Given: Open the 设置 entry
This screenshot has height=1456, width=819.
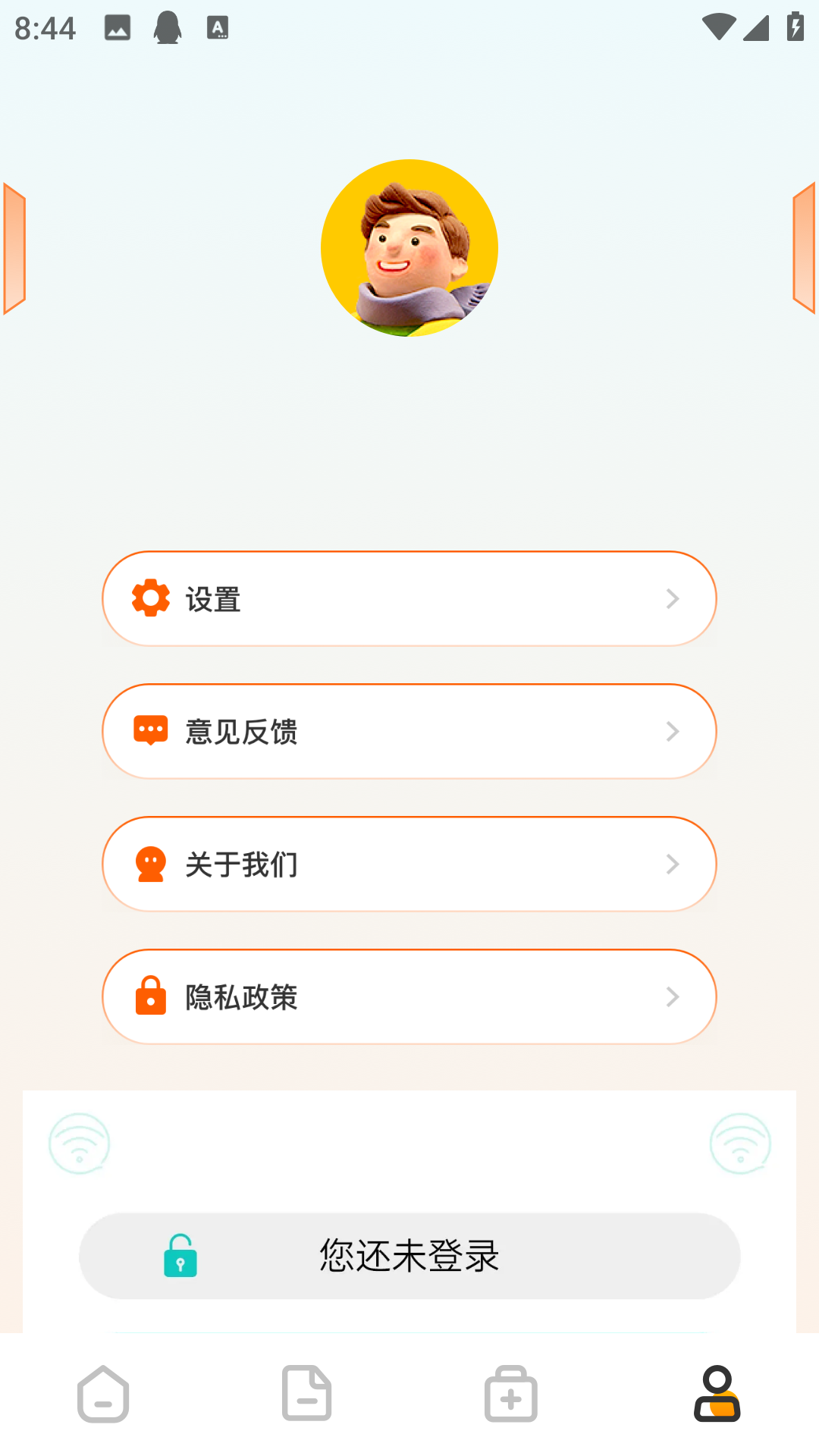Looking at the screenshot, I should pos(409,598).
